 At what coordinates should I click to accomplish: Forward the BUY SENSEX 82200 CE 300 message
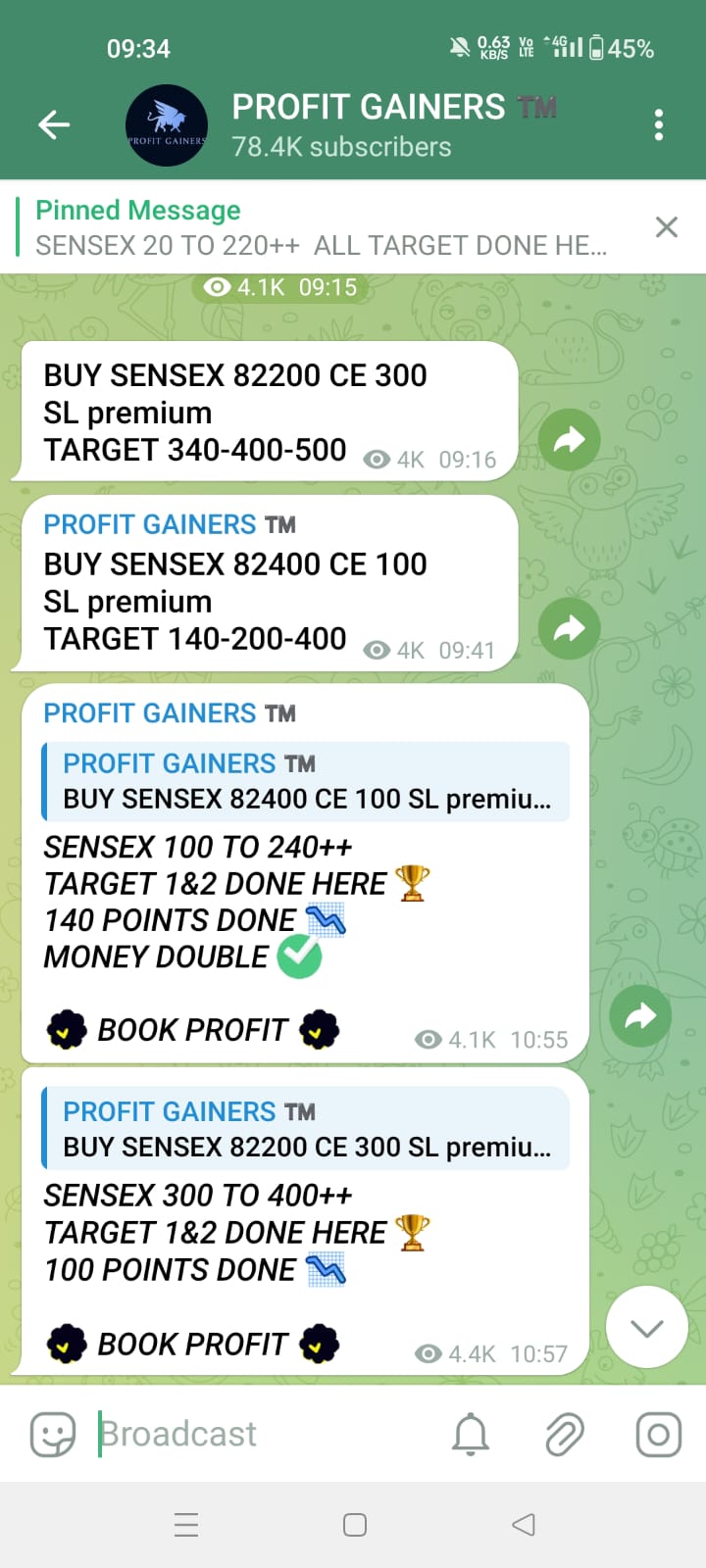[x=569, y=440]
